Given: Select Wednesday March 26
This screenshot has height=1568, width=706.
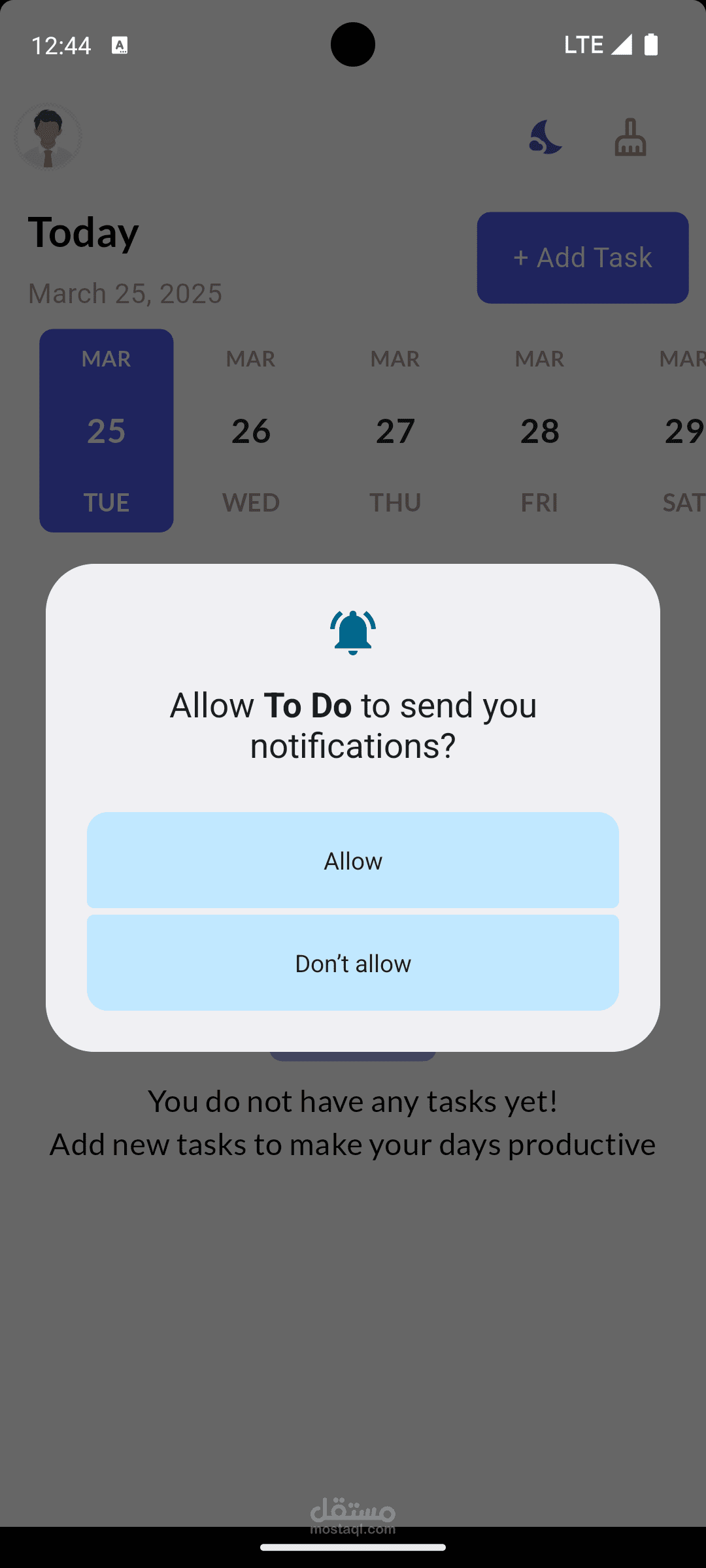Looking at the screenshot, I should 251,431.
